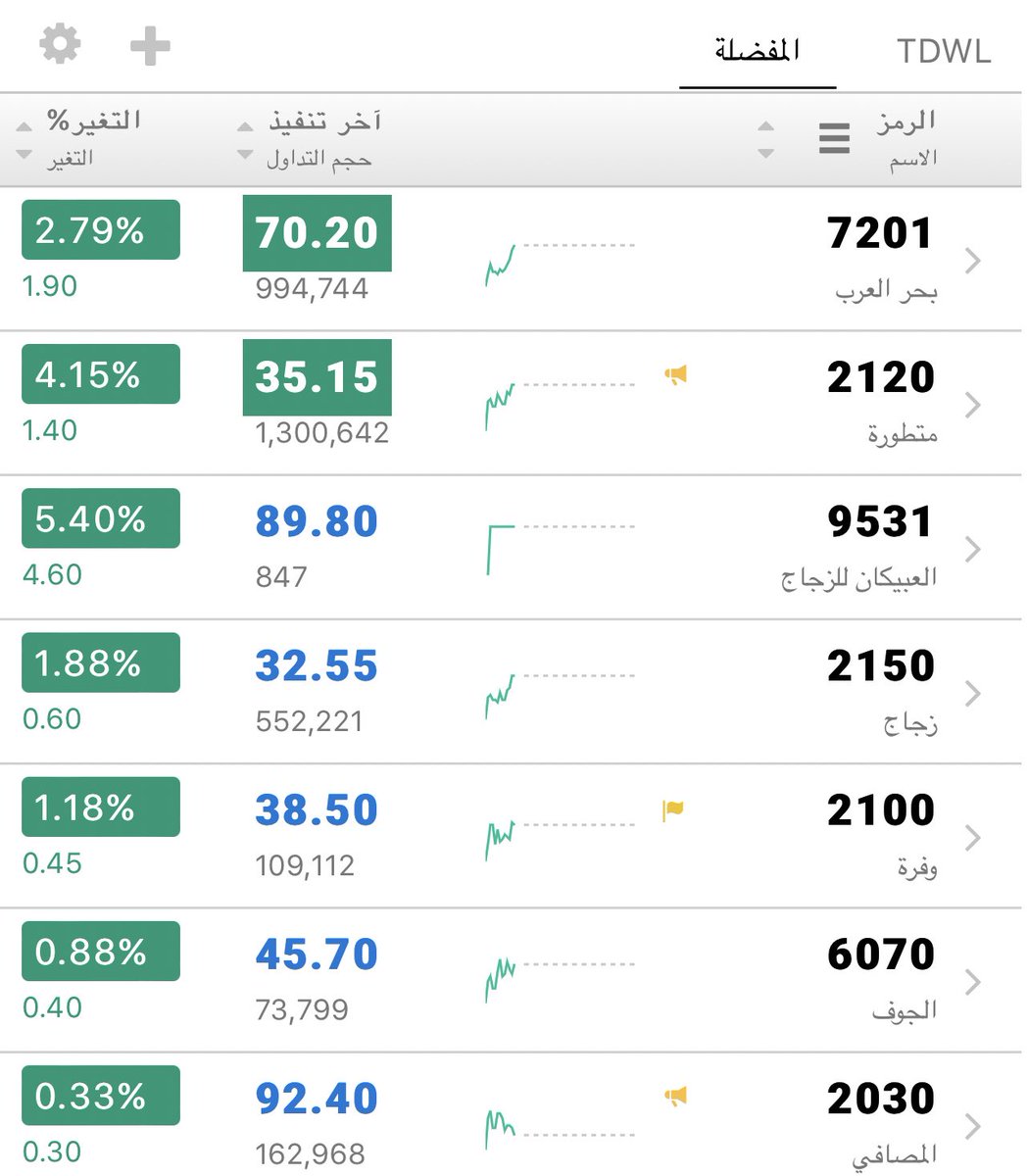Open stock 2100 وفرة
Screen dimensions: 1028x1176
tap(880, 835)
